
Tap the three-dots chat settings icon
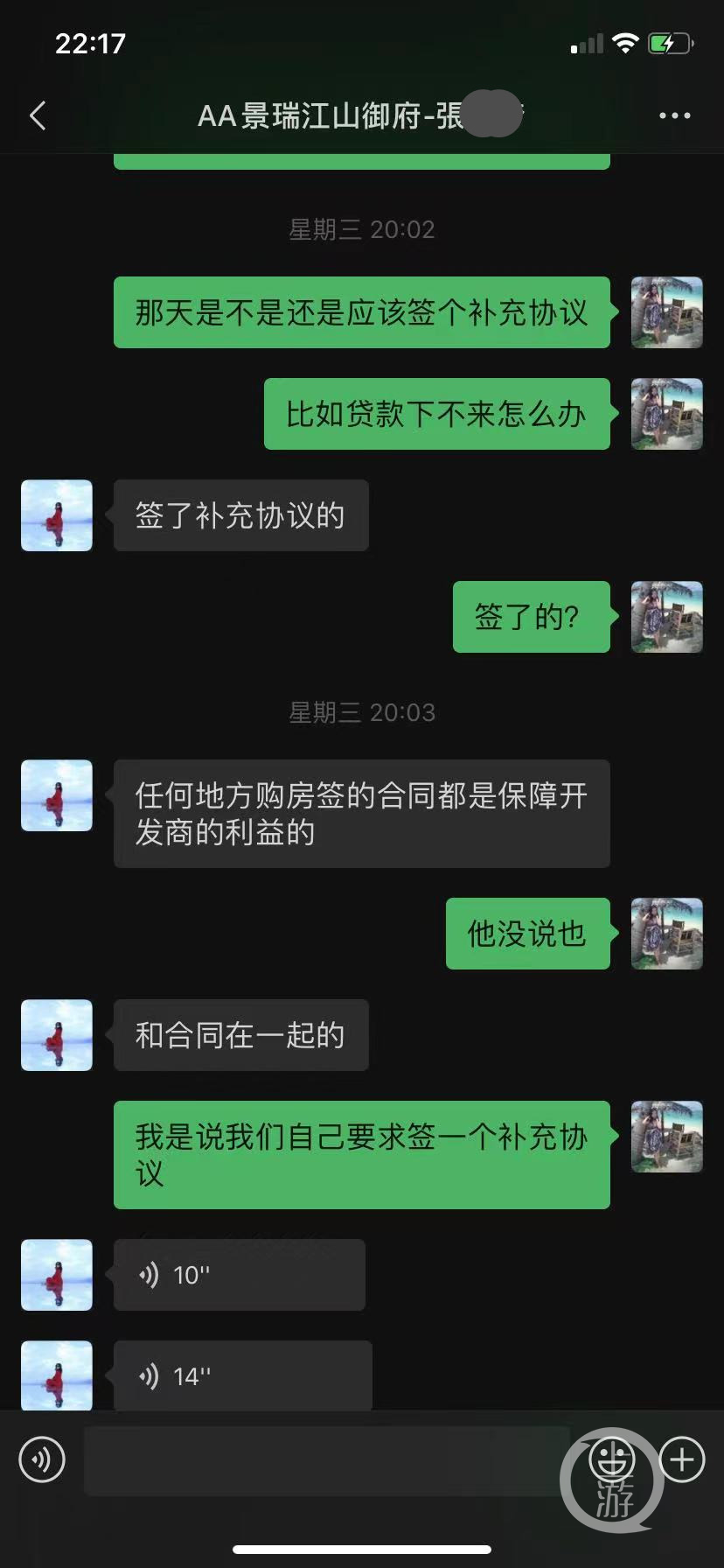tap(675, 115)
